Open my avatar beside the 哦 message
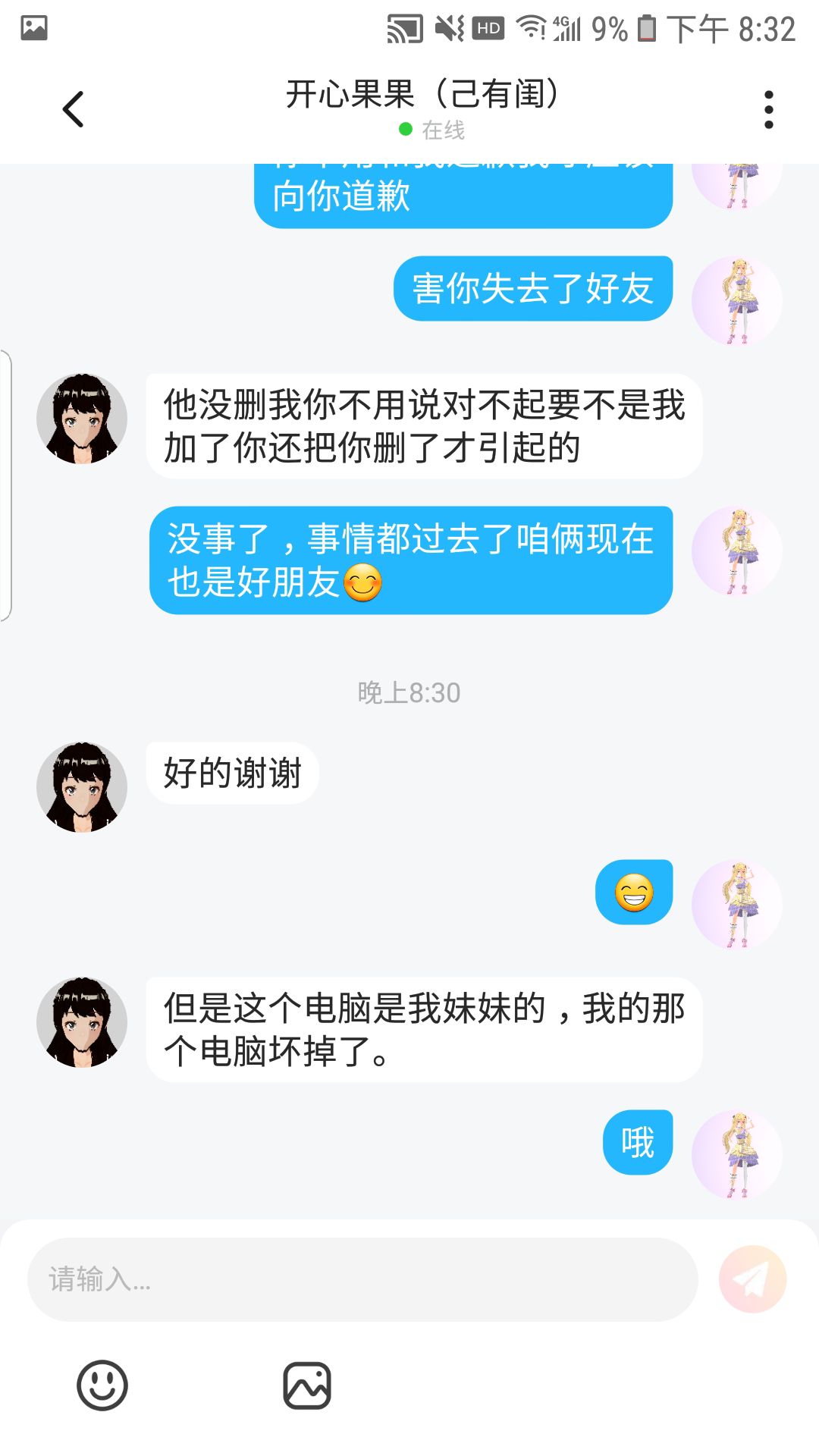The image size is (819, 1456). [736, 1154]
